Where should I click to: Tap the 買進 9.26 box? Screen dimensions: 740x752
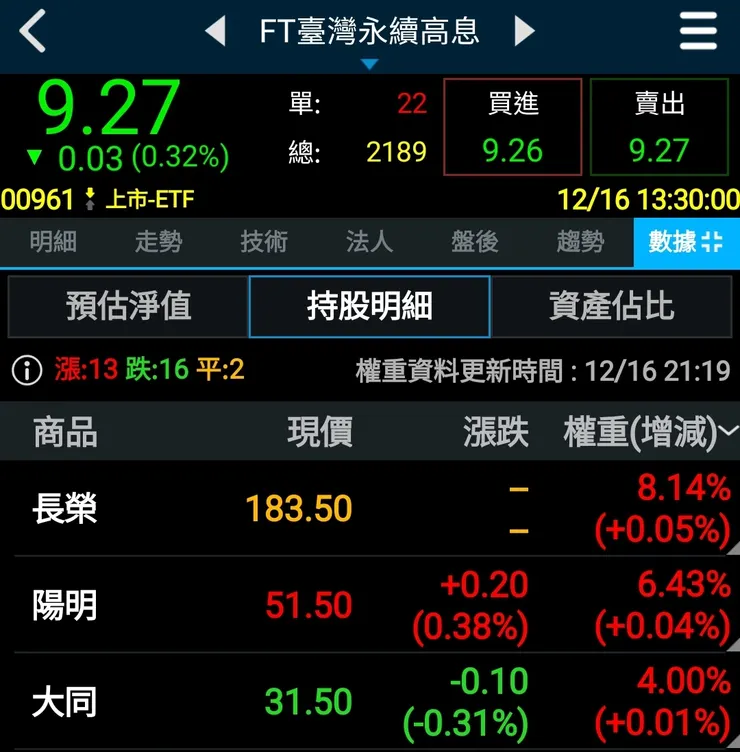(512, 125)
